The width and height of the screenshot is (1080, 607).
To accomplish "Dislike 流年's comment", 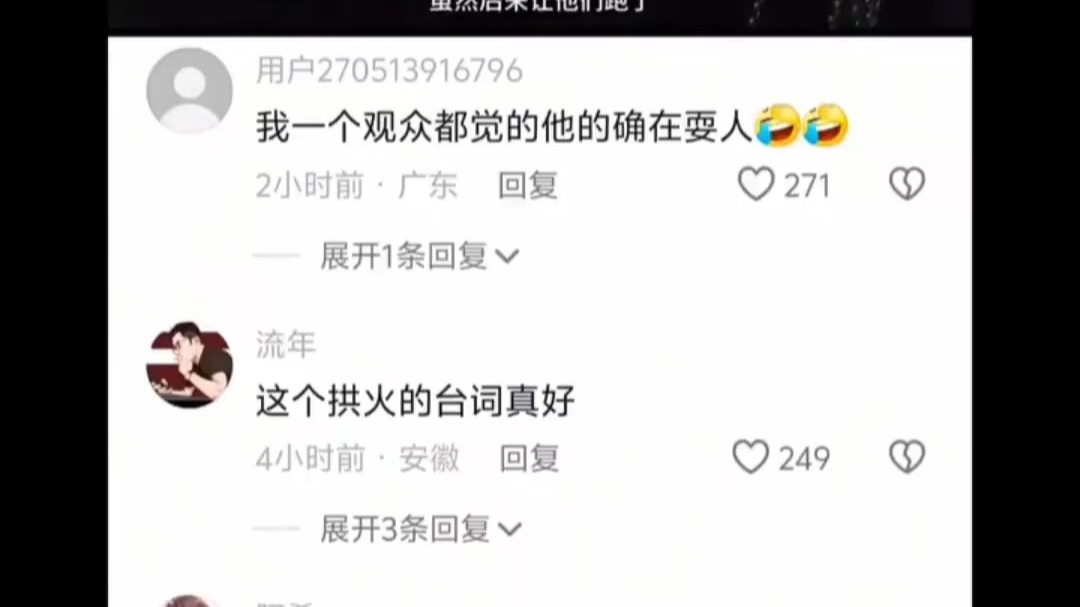I will pyautogui.click(x=907, y=458).
